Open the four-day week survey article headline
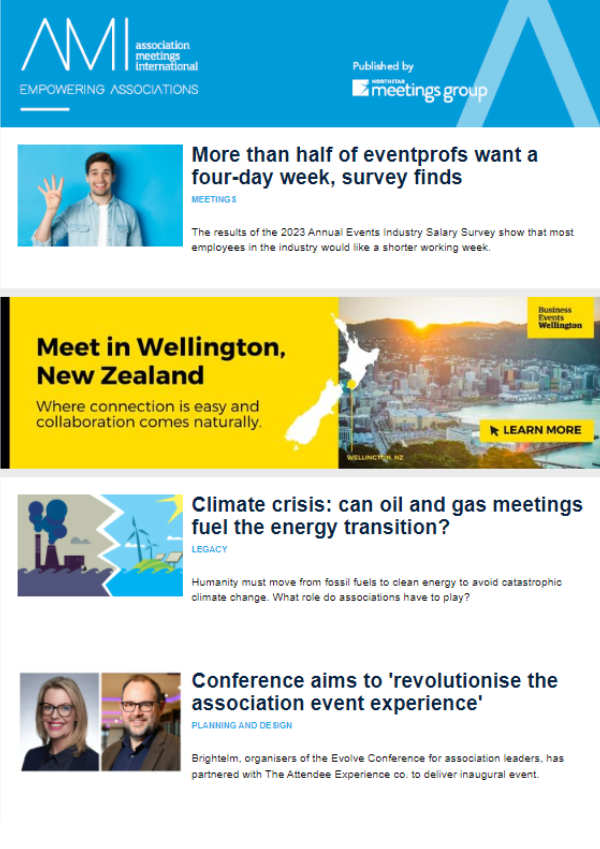Viewport: 600px width, 849px height. [364, 166]
